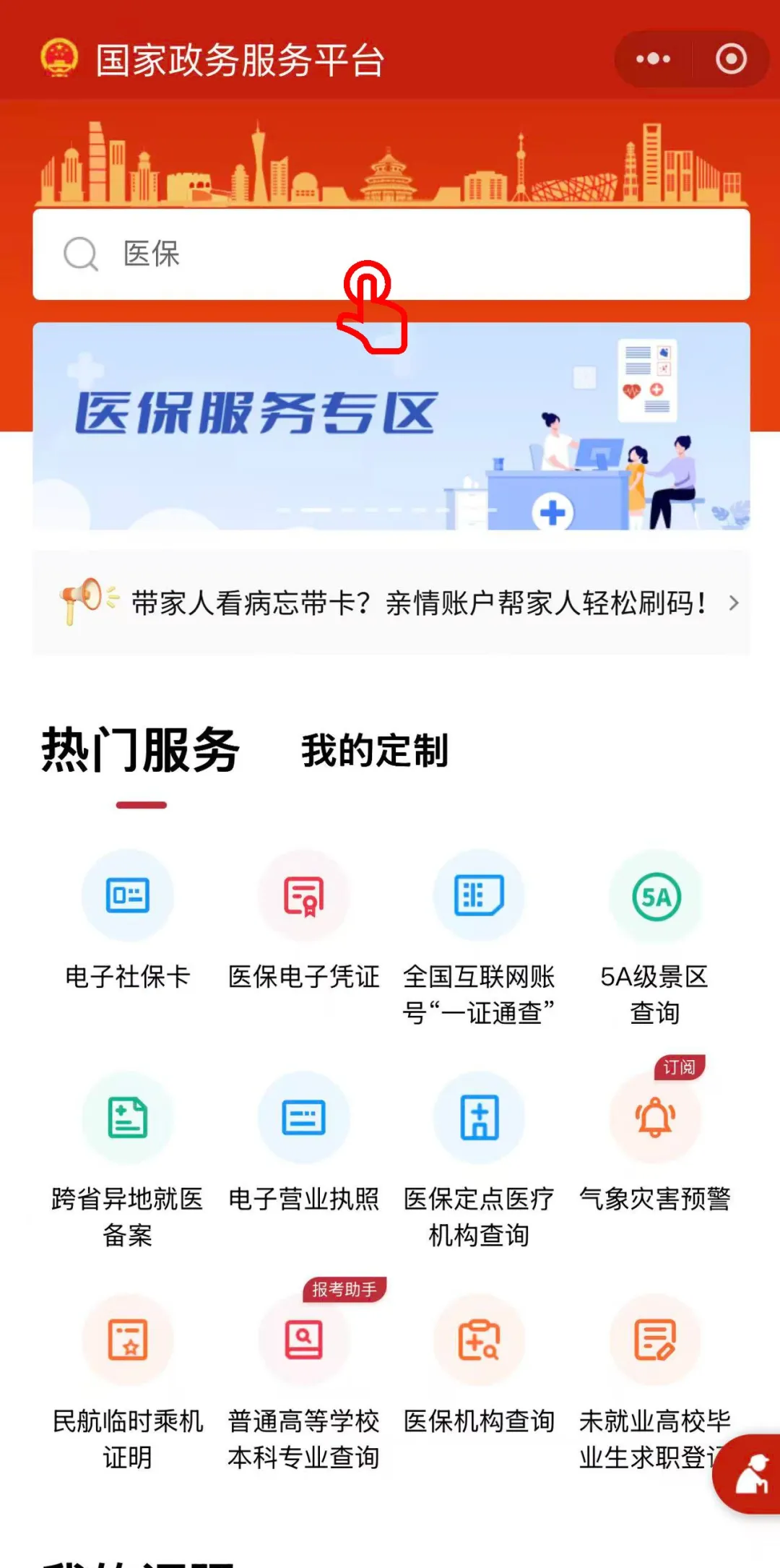Switch to the 我的定制 tab

point(375,751)
